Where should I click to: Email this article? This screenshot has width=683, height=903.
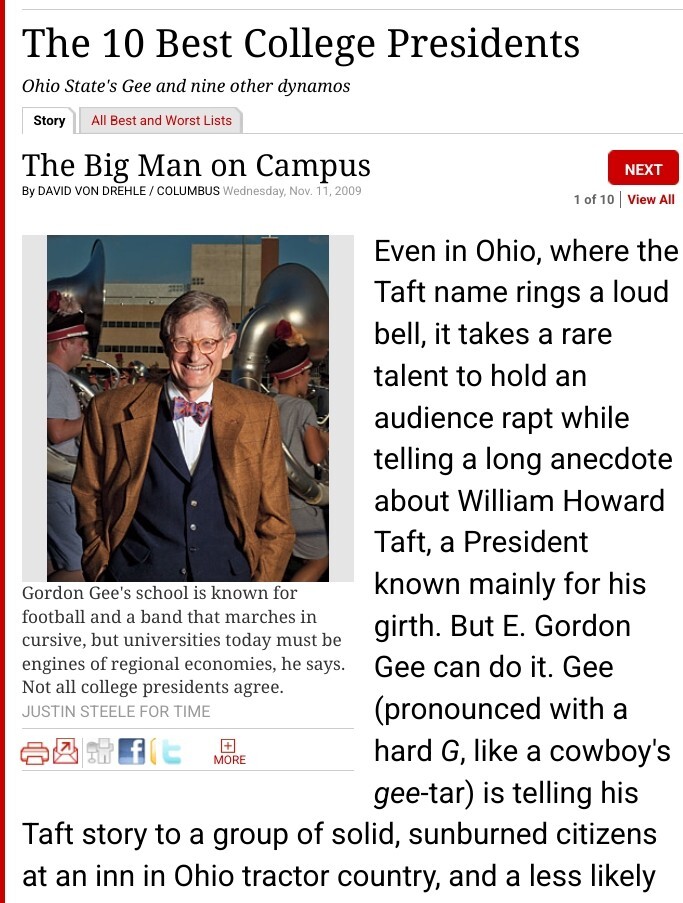point(66,751)
